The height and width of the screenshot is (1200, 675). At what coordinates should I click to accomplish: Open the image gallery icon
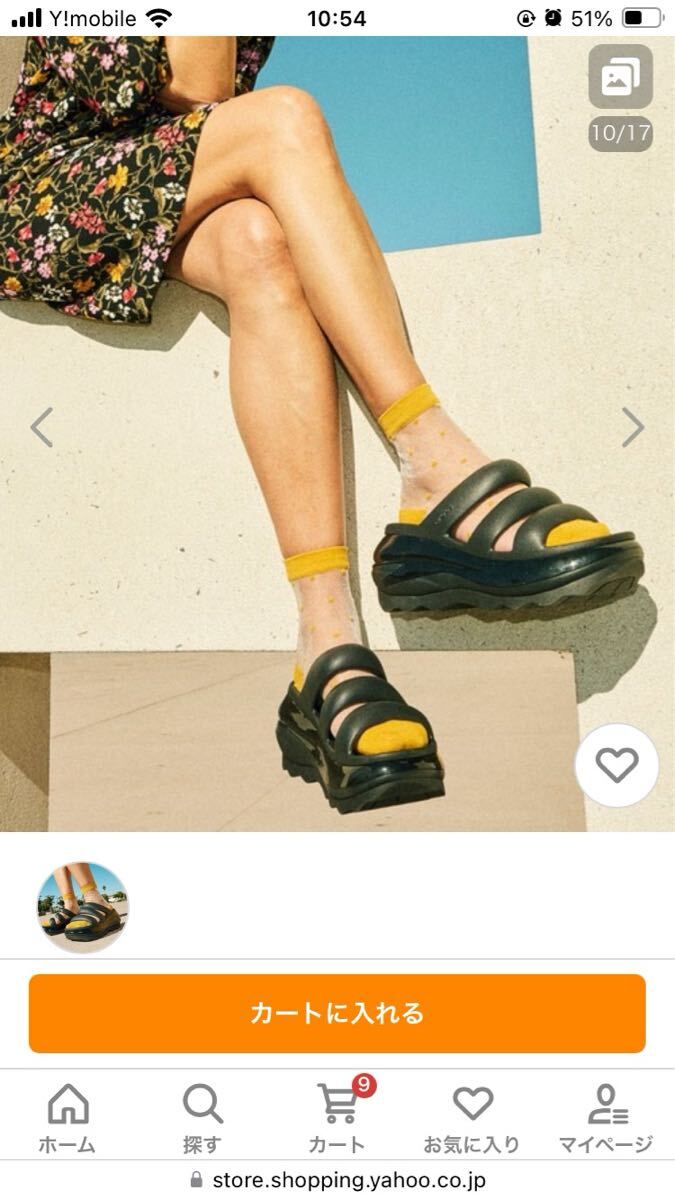pos(620,77)
